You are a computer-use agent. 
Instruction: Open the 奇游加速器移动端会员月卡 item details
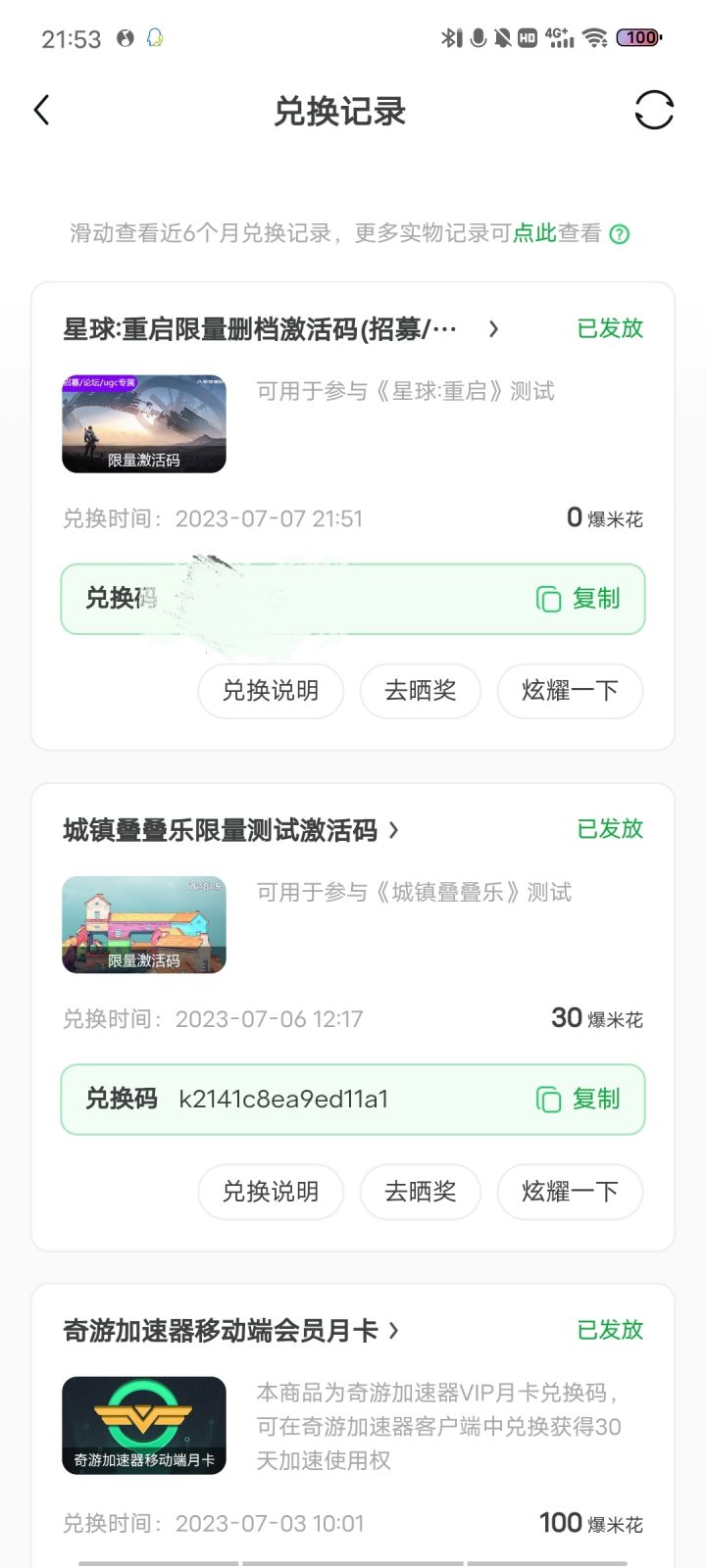231,1331
